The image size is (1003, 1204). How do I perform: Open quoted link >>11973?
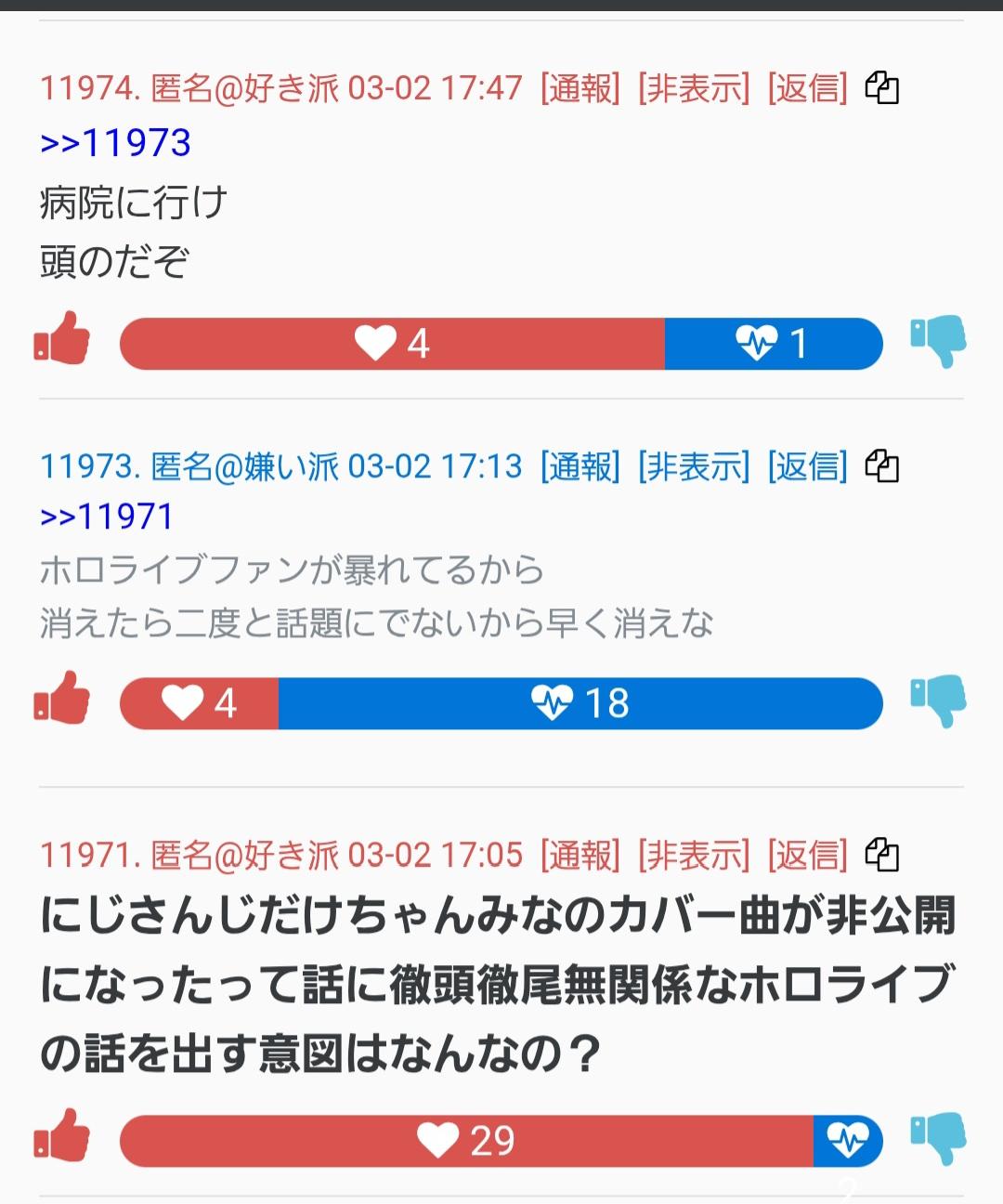115,143
